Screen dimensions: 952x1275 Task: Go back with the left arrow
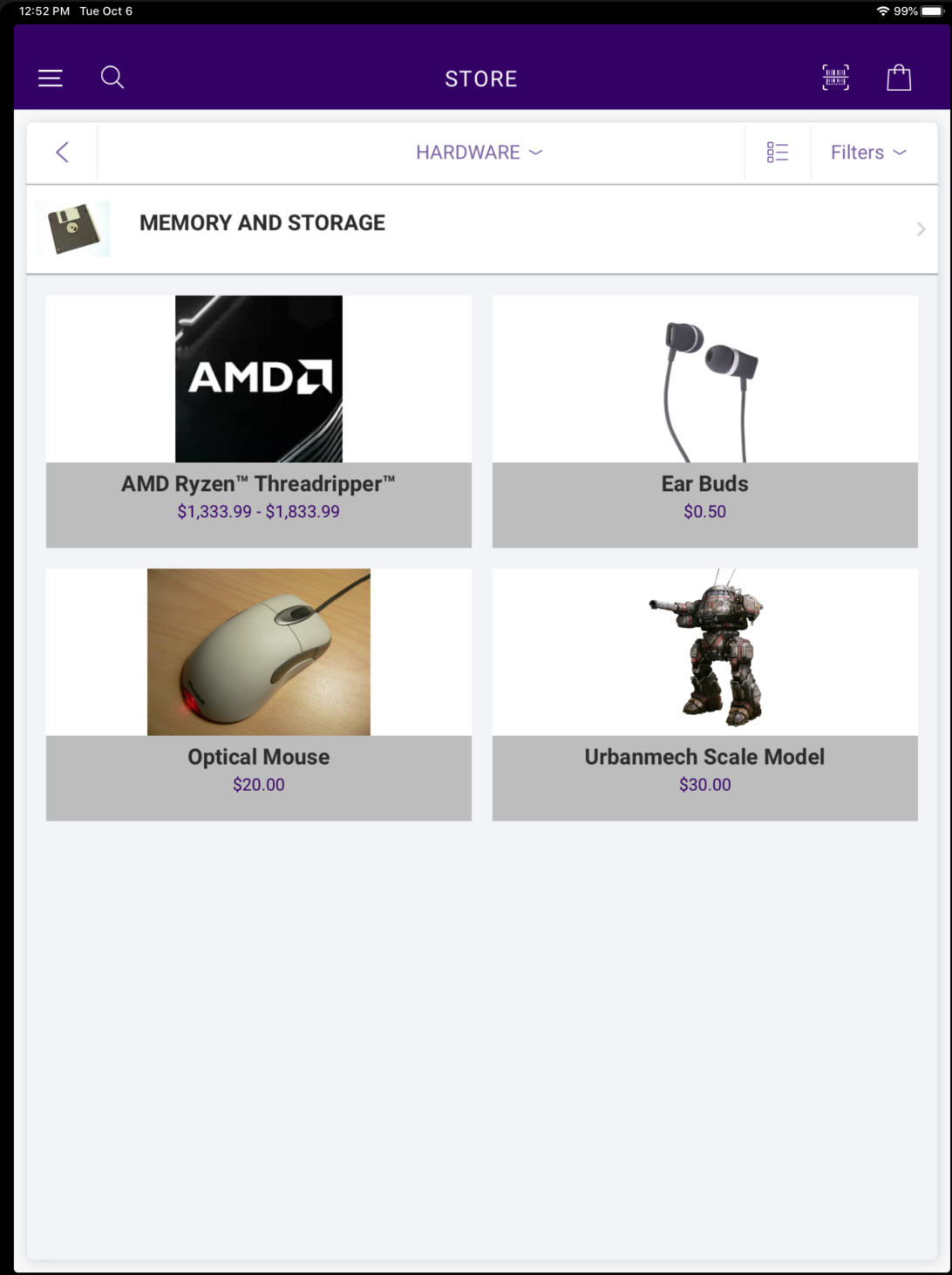[62, 153]
